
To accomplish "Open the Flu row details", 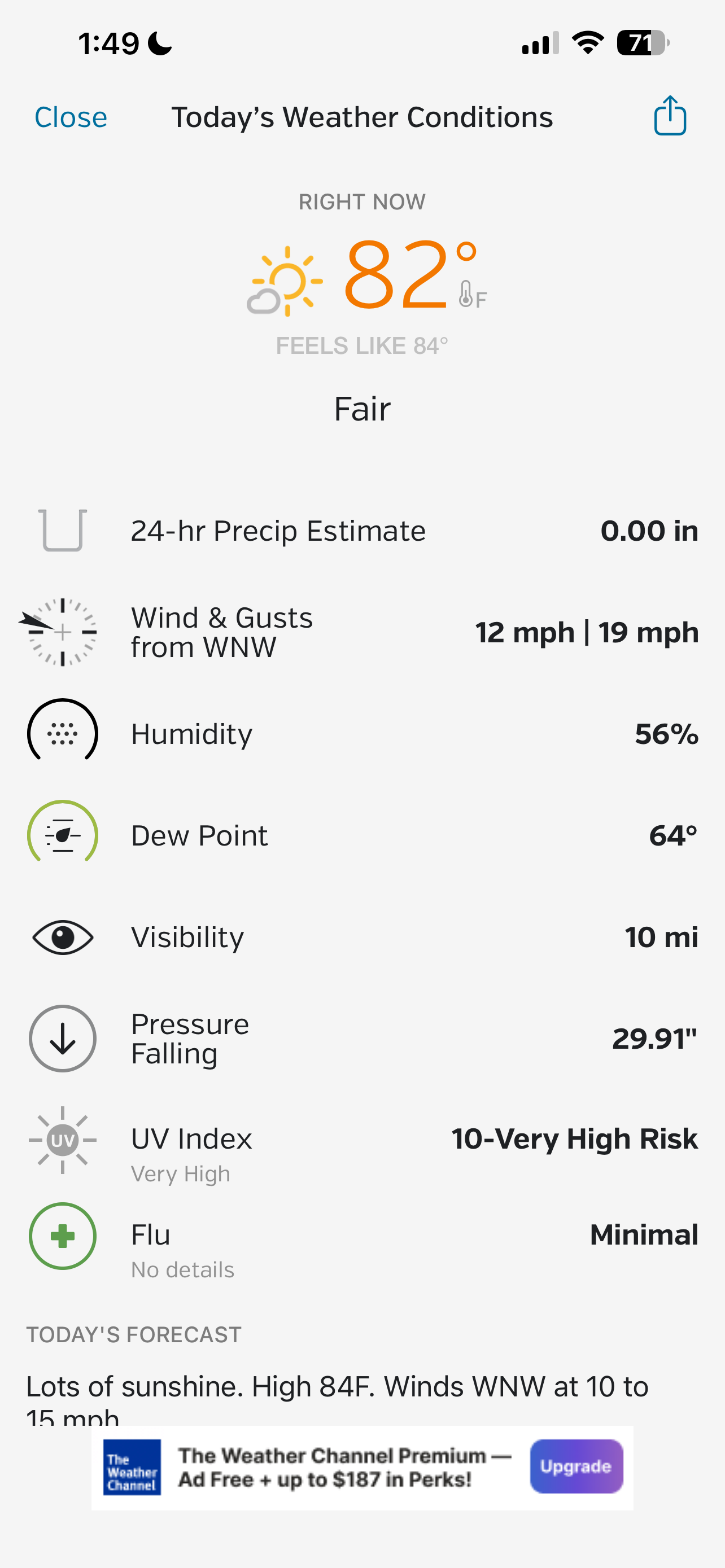I will tap(362, 1243).
